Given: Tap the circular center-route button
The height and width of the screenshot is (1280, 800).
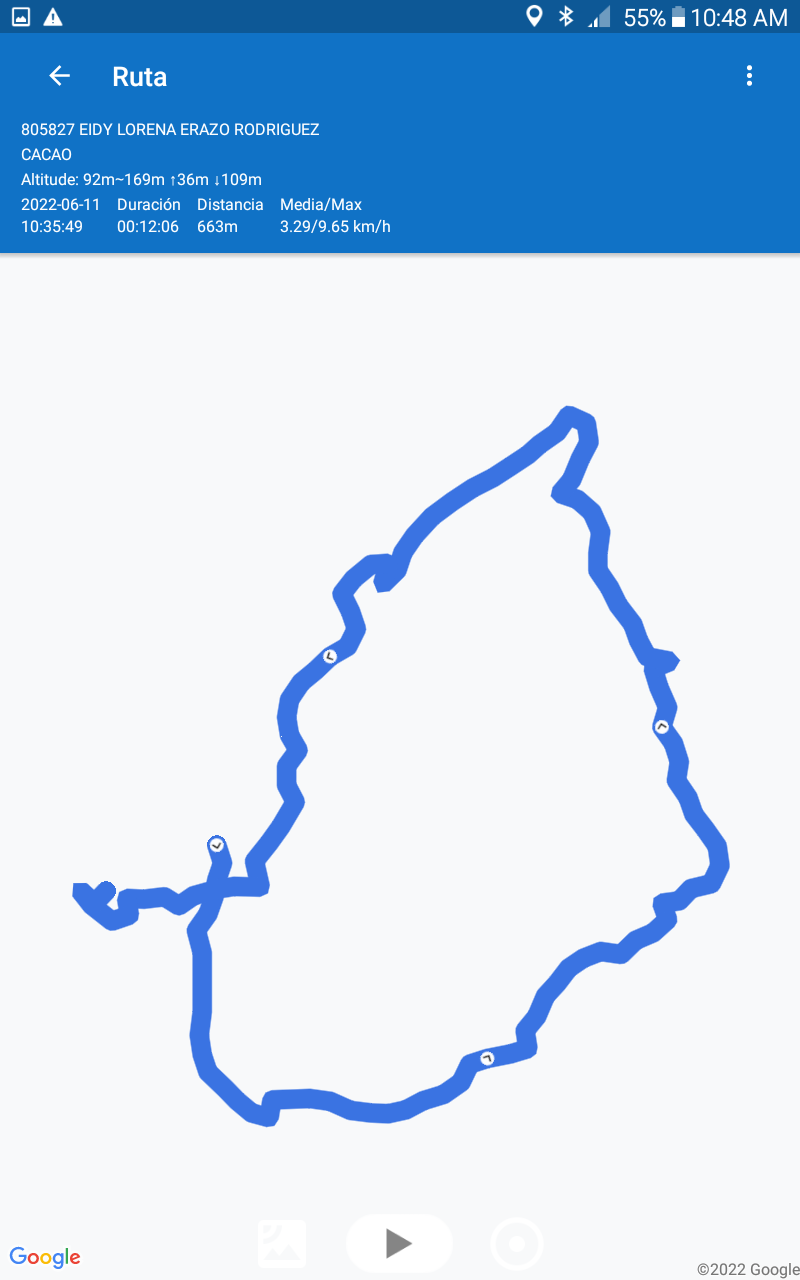Looking at the screenshot, I should coord(517,1244).
